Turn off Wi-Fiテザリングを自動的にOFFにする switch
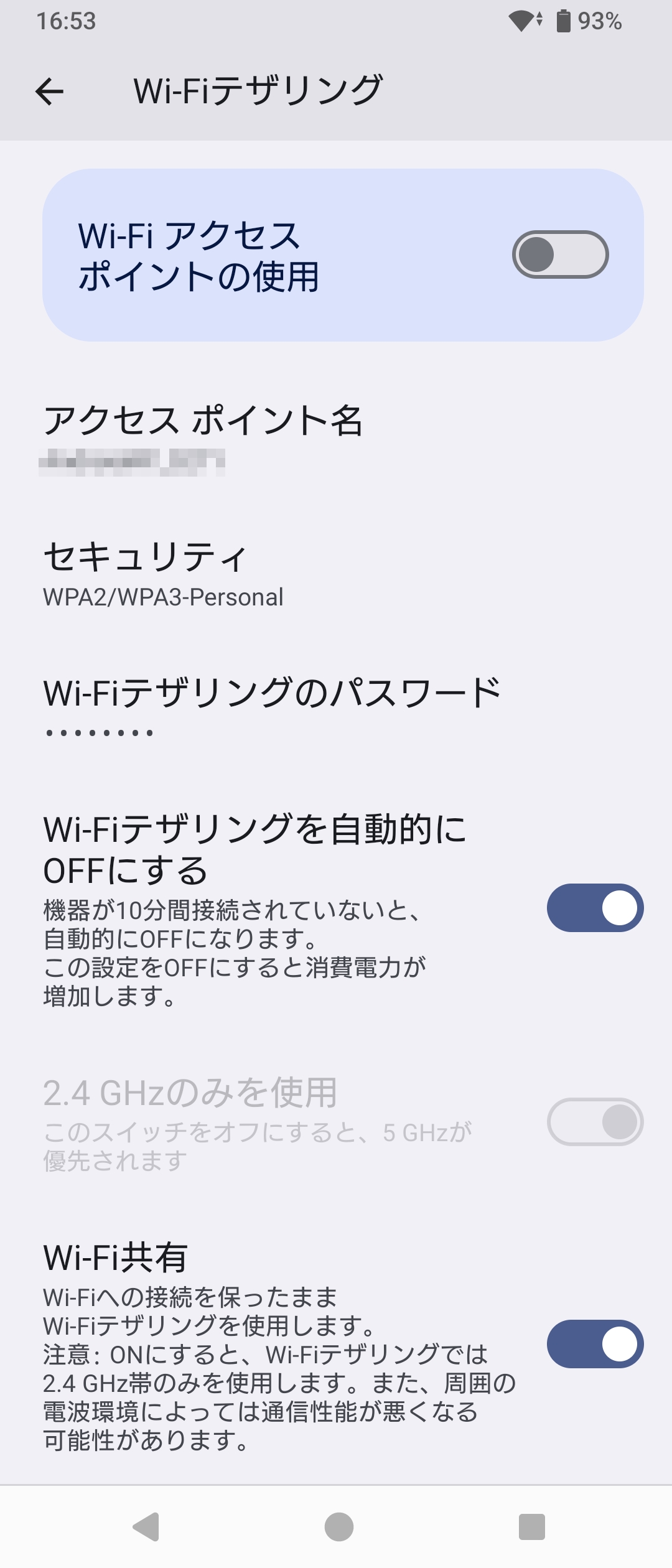 click(x=594, y=908)
